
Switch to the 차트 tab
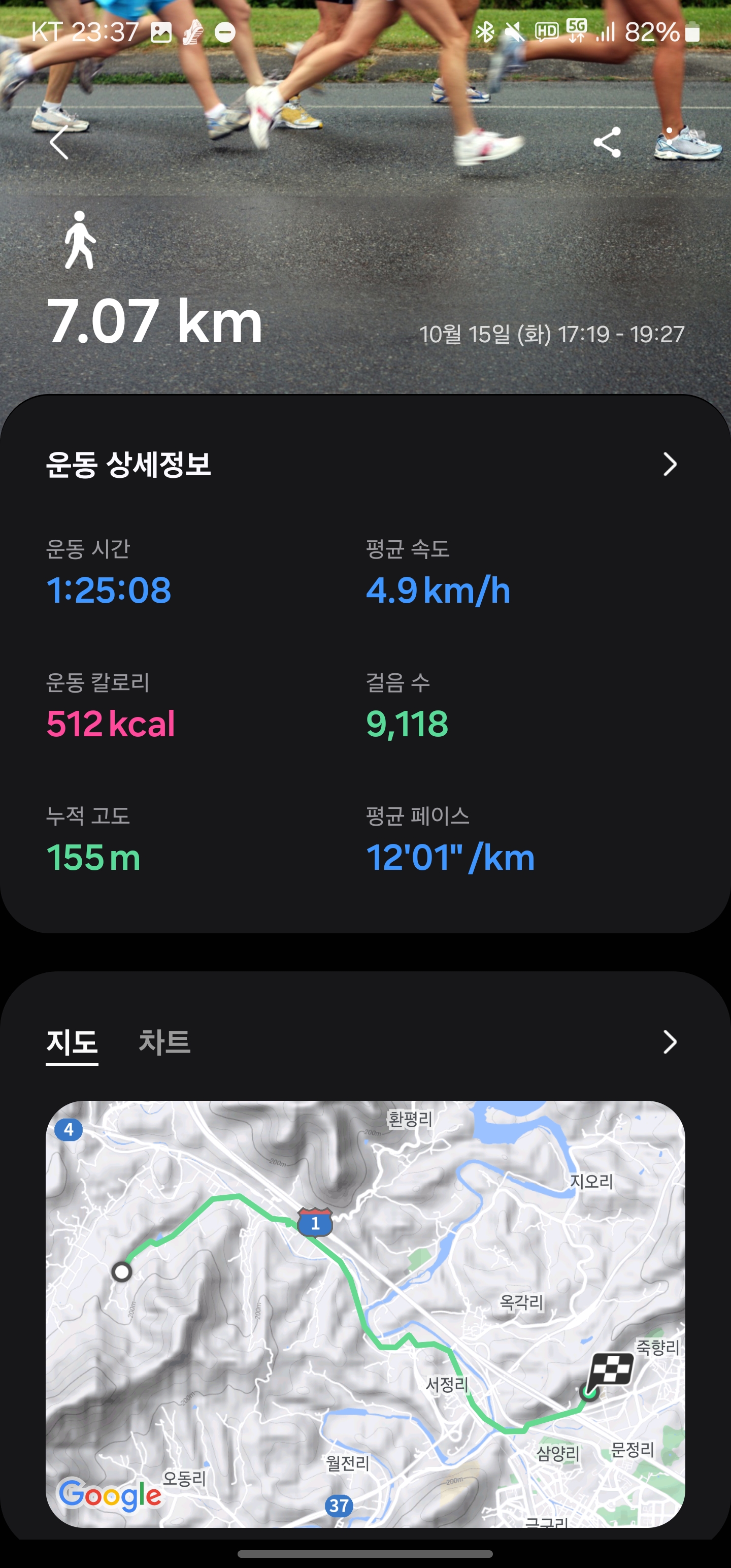164,1042
